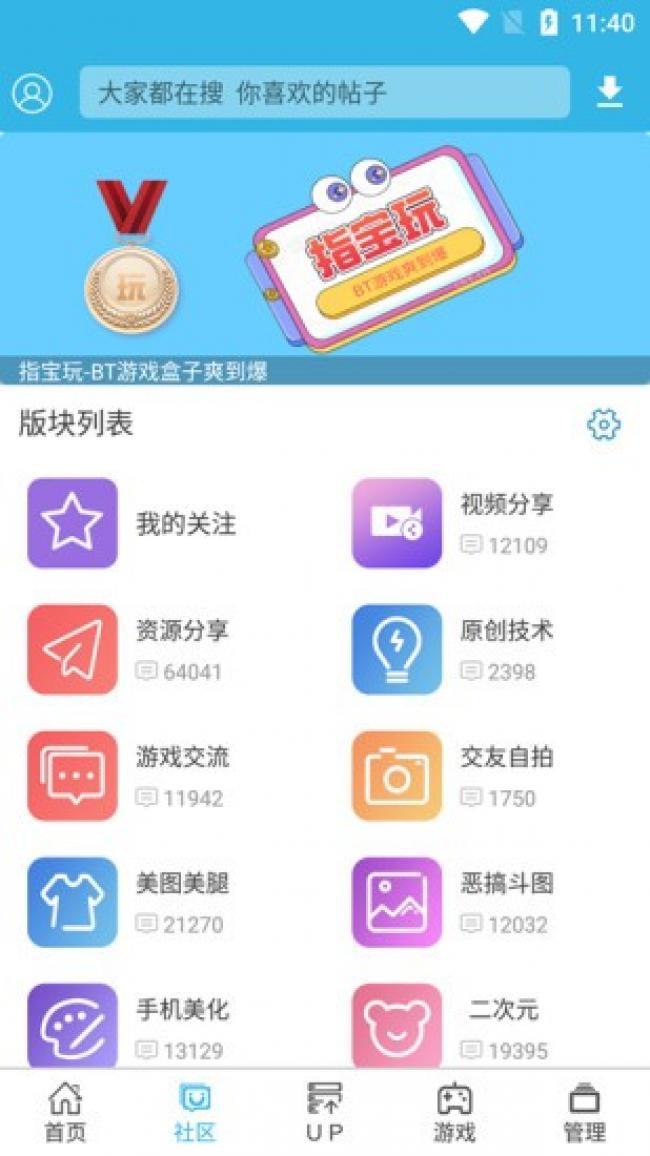
Task: Go to the 游戏 tab
Action: pyautogui.click(x=455, y=1112)
